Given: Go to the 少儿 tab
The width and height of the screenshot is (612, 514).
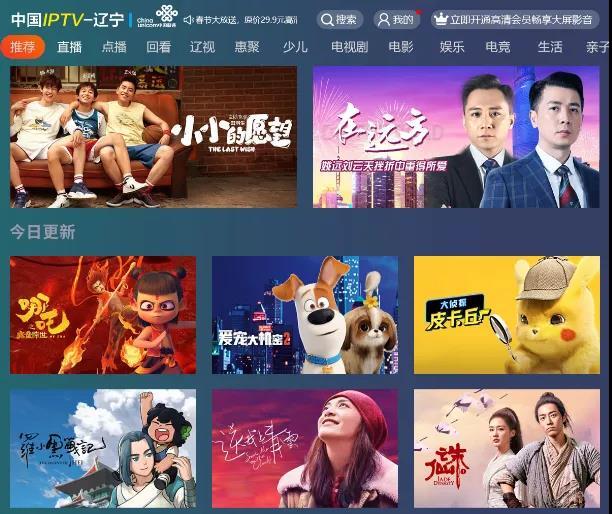Looking at the screenshot, I should [x=294, y=47].
